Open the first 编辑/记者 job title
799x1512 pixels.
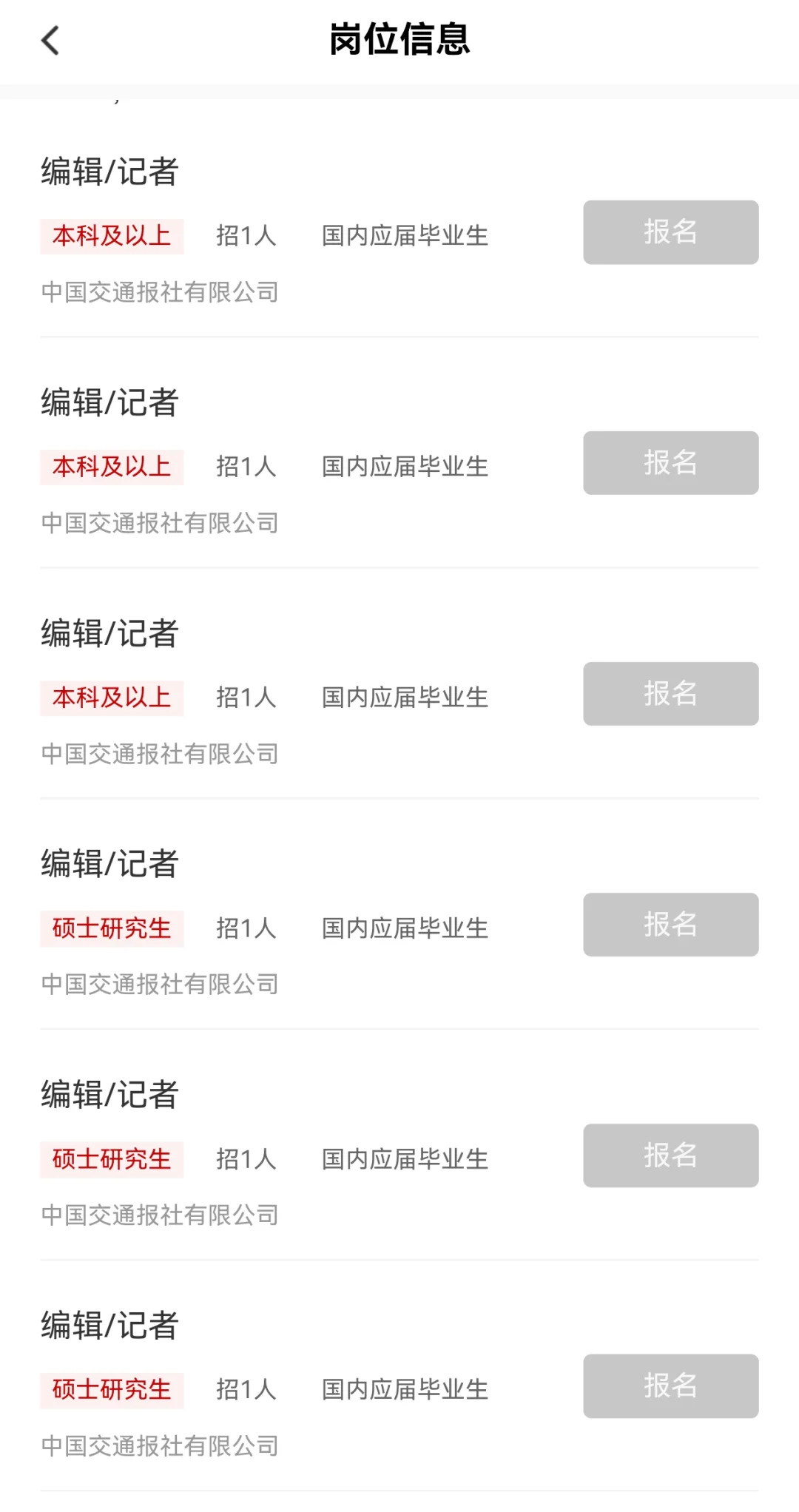pyautogui.click(x=108, y=172)
